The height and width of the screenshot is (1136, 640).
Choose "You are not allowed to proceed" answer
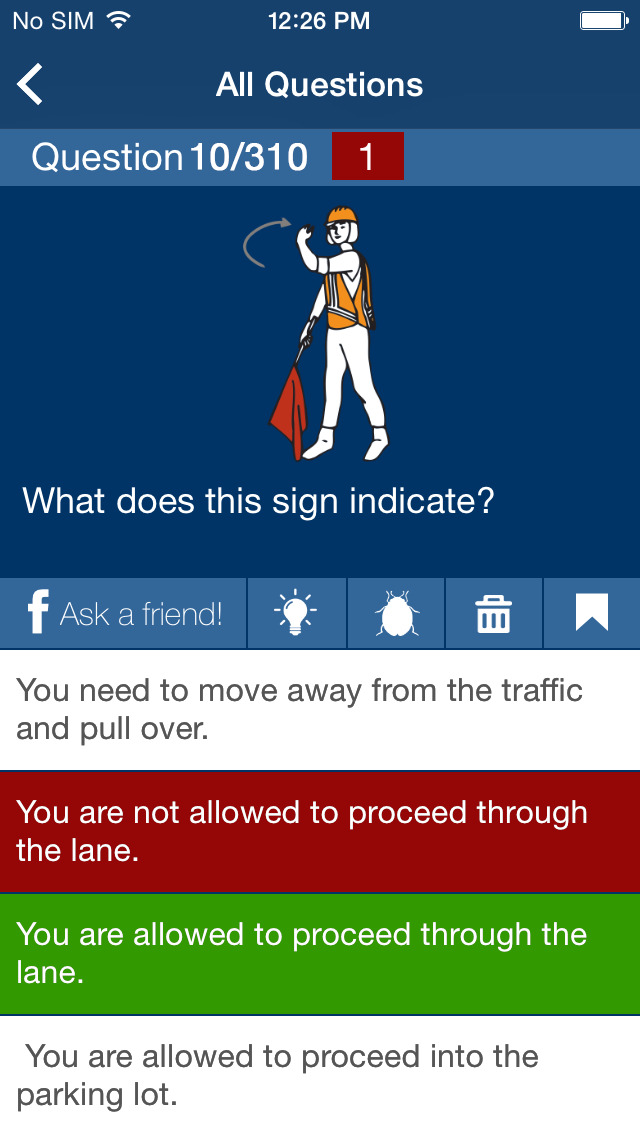(320, 832)
